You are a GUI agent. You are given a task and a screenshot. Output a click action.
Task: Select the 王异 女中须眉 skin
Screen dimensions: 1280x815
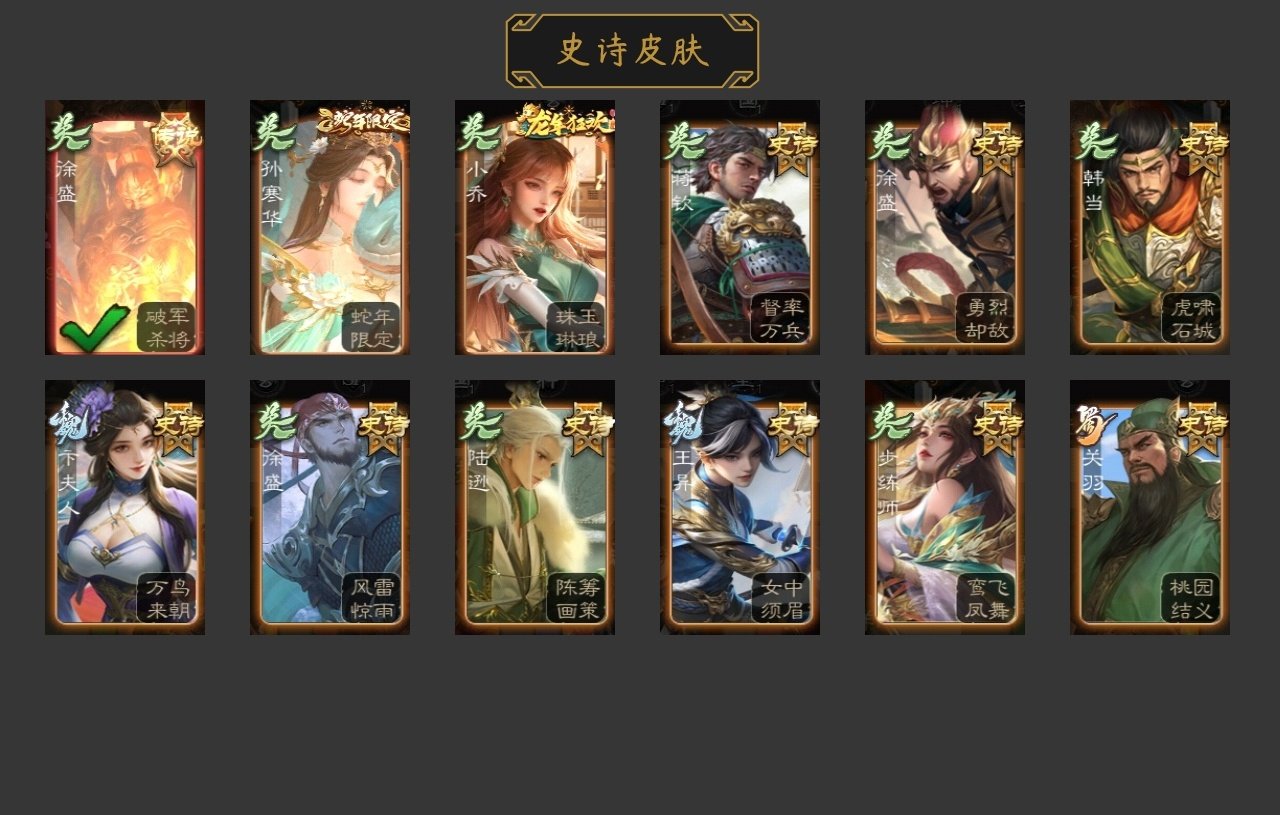pos(740,508)
